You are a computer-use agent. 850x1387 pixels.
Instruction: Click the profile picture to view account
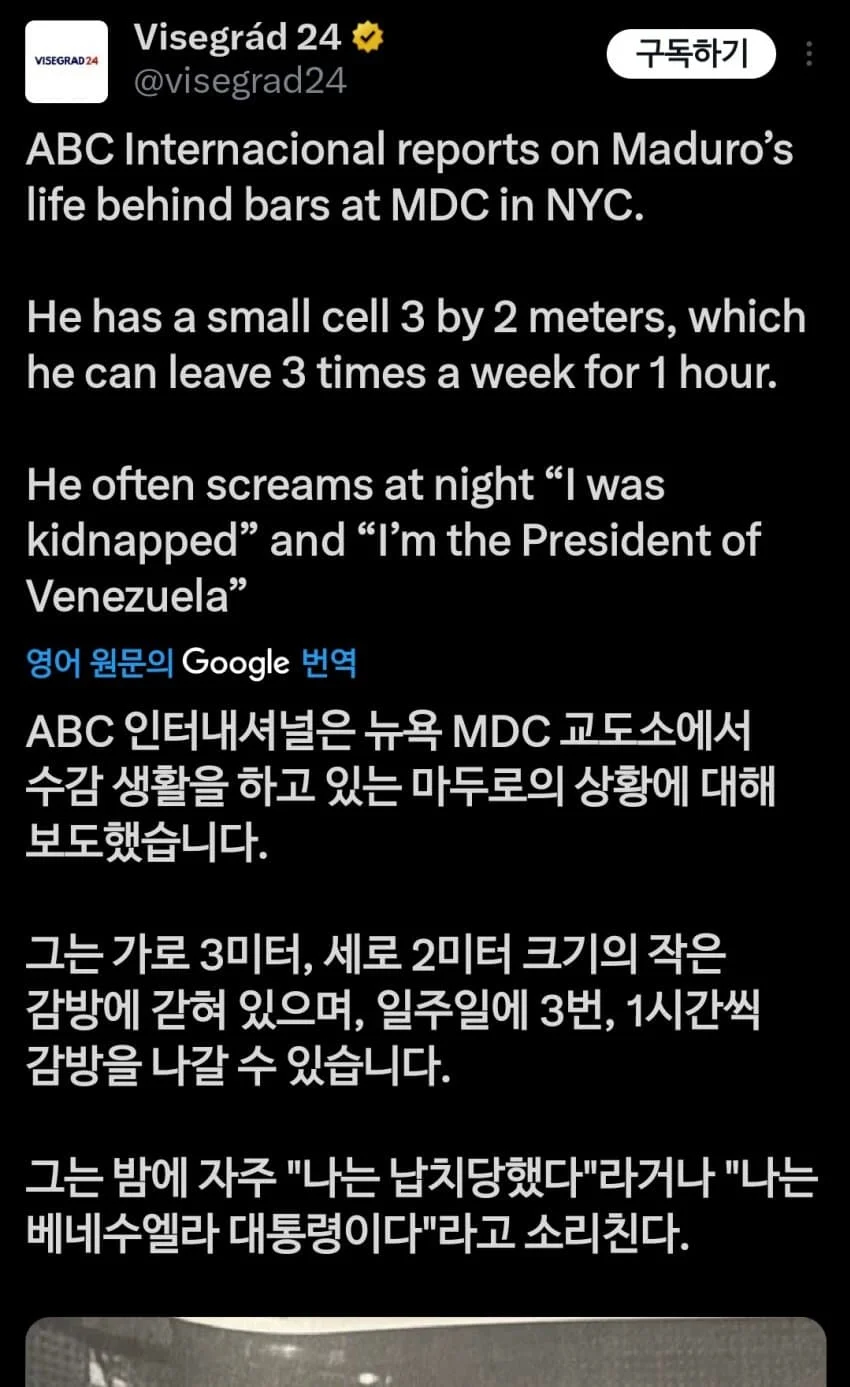coord(65,62)
